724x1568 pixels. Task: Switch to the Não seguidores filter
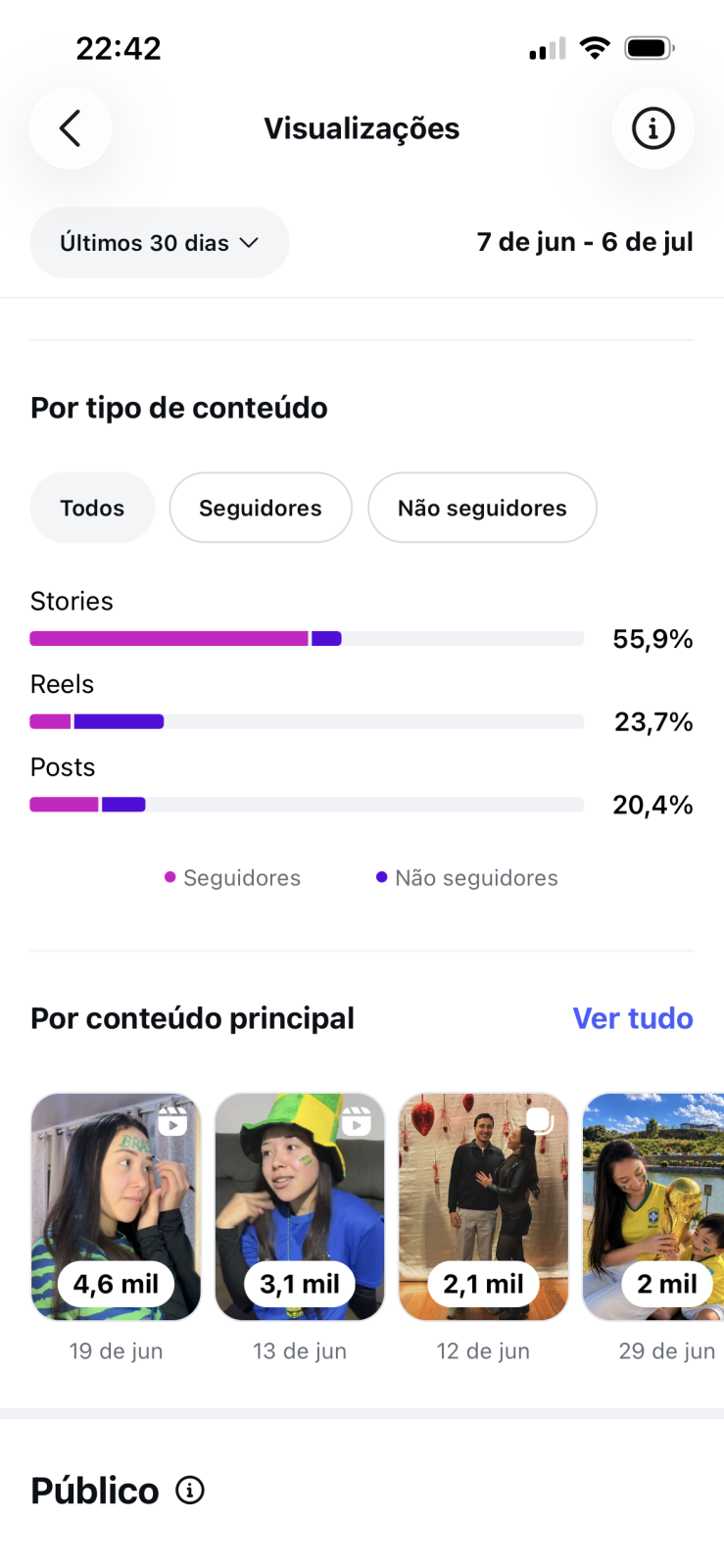coord(482,508)
